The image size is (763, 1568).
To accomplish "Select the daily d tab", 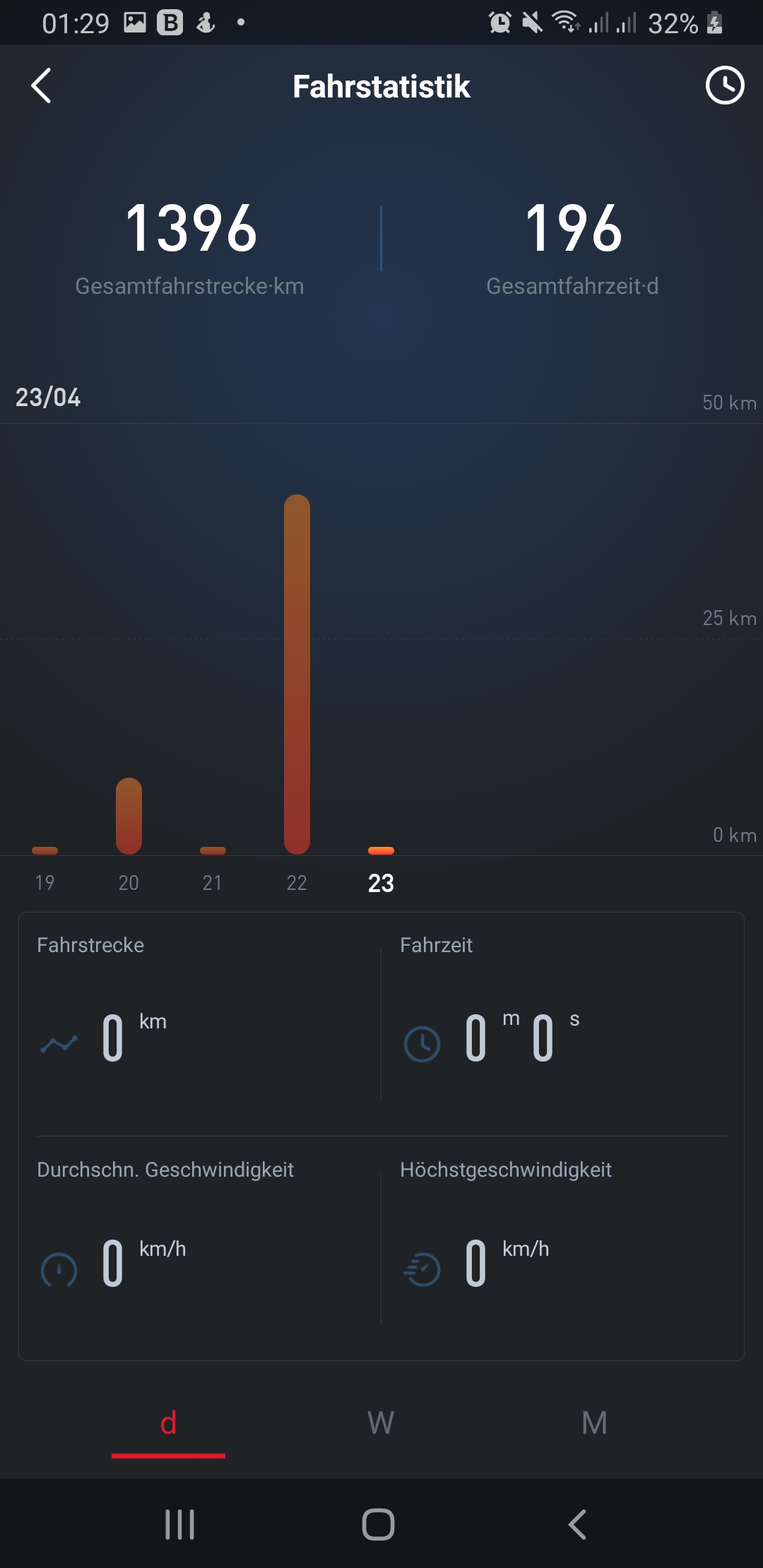I will point(168,1423).
